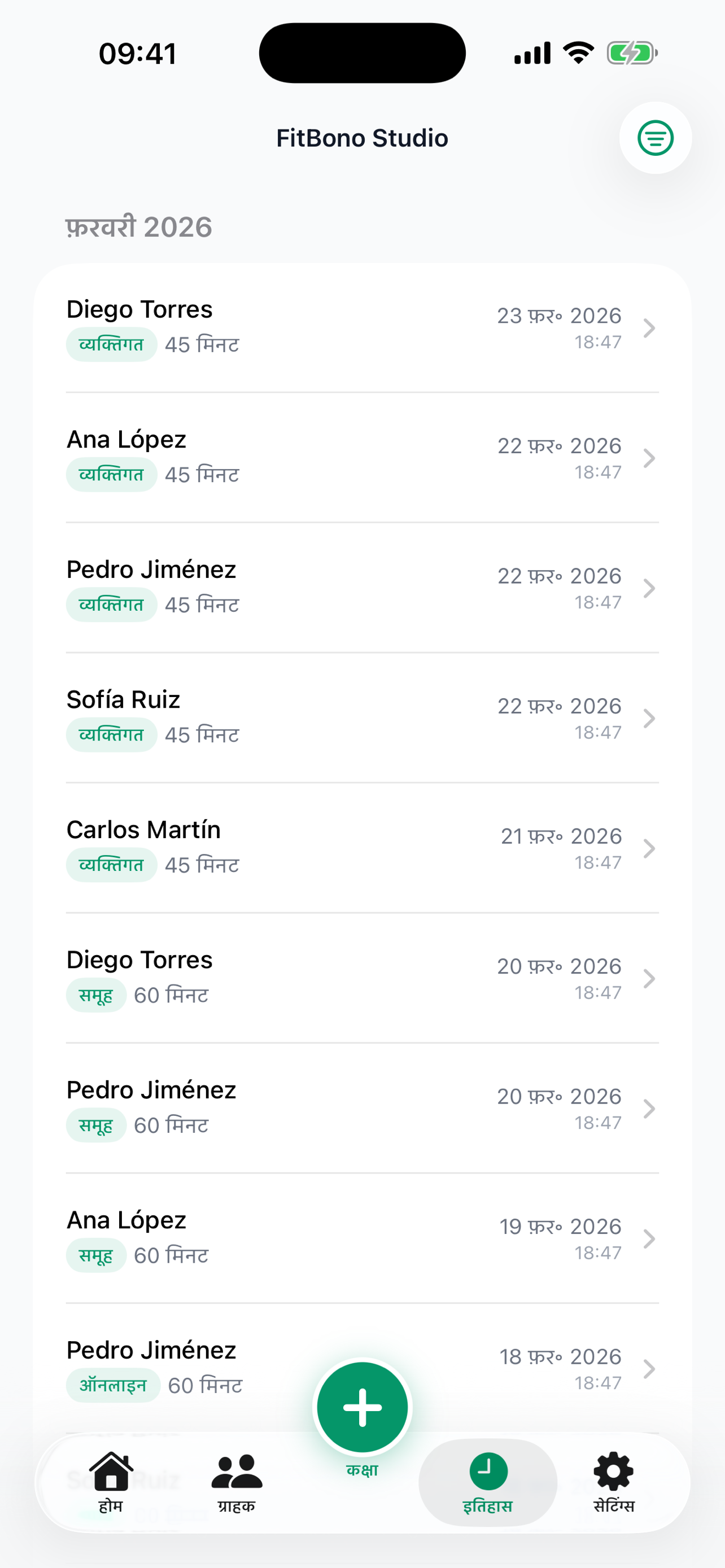The image size is (725, 1568).
Task: Open Sofía Ruiz's 45-minute session
Action: pos(361,719)
